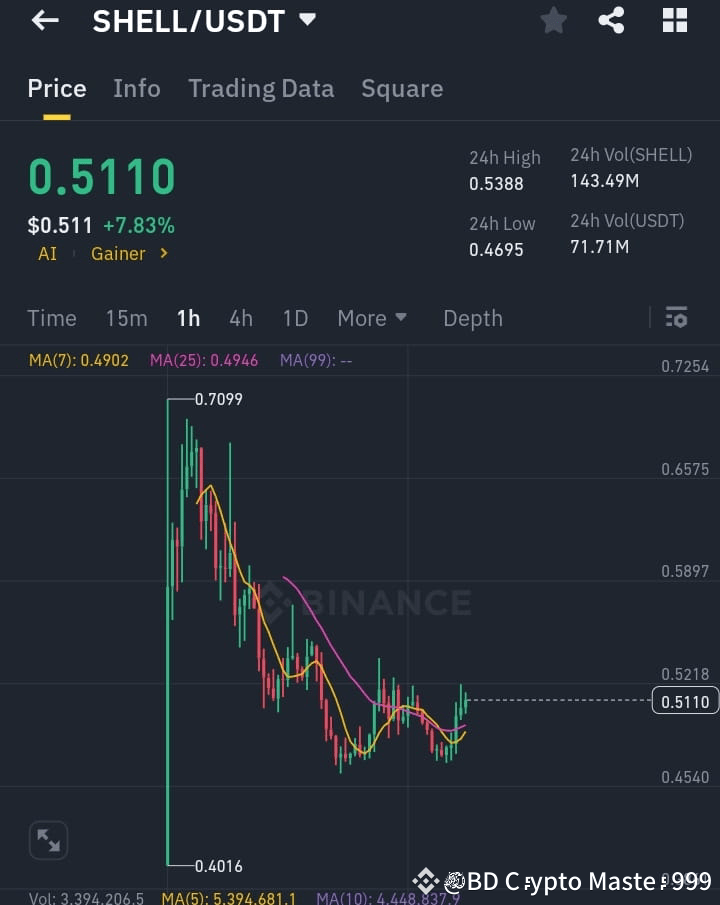Switch to the Trading Data tab
The height and width of the screenshot is (905, 720).
coord(260,88)
